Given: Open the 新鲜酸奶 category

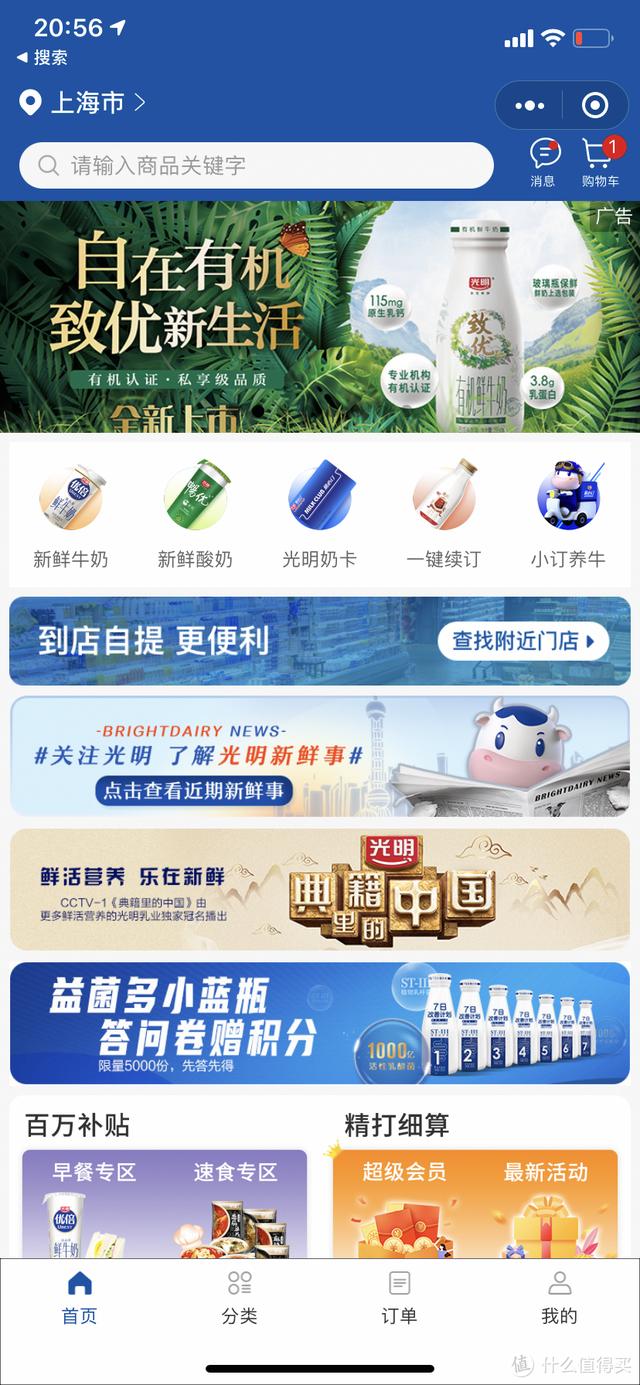Looking at the screenshot, I should pos(195,515).
